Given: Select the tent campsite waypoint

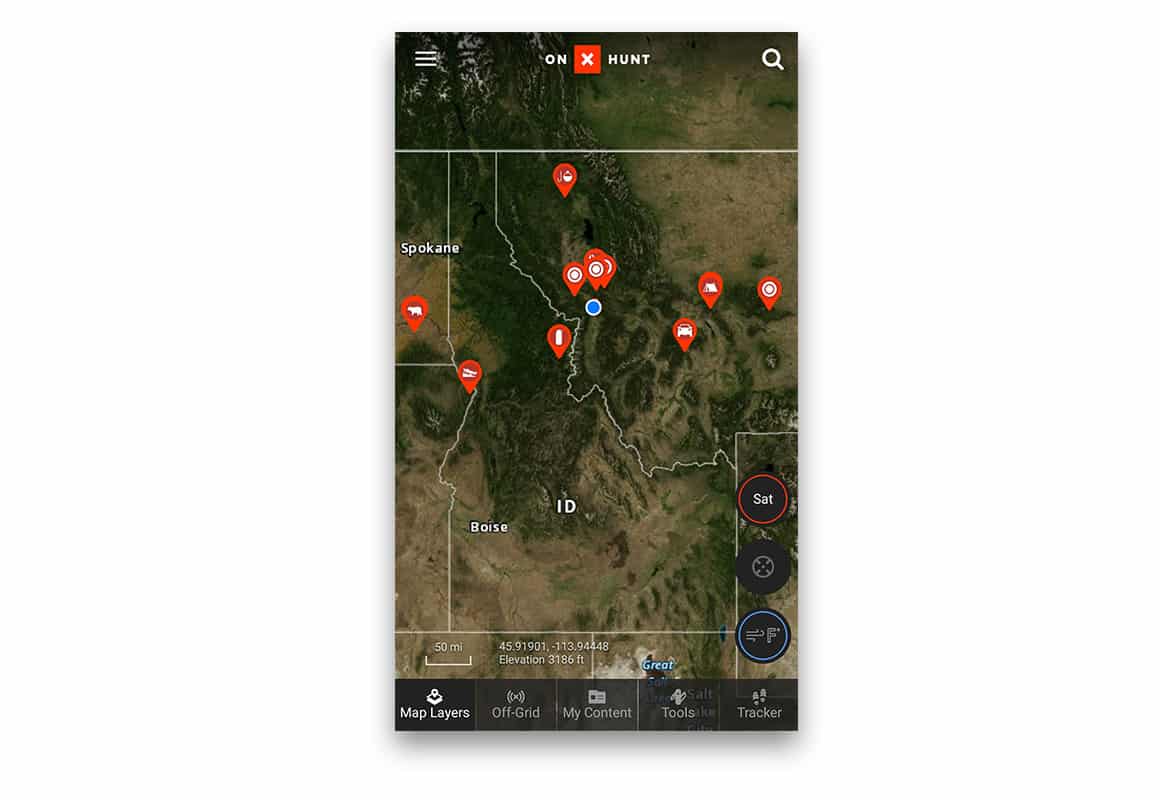Looking at the screenshot, I should point(710,288).
